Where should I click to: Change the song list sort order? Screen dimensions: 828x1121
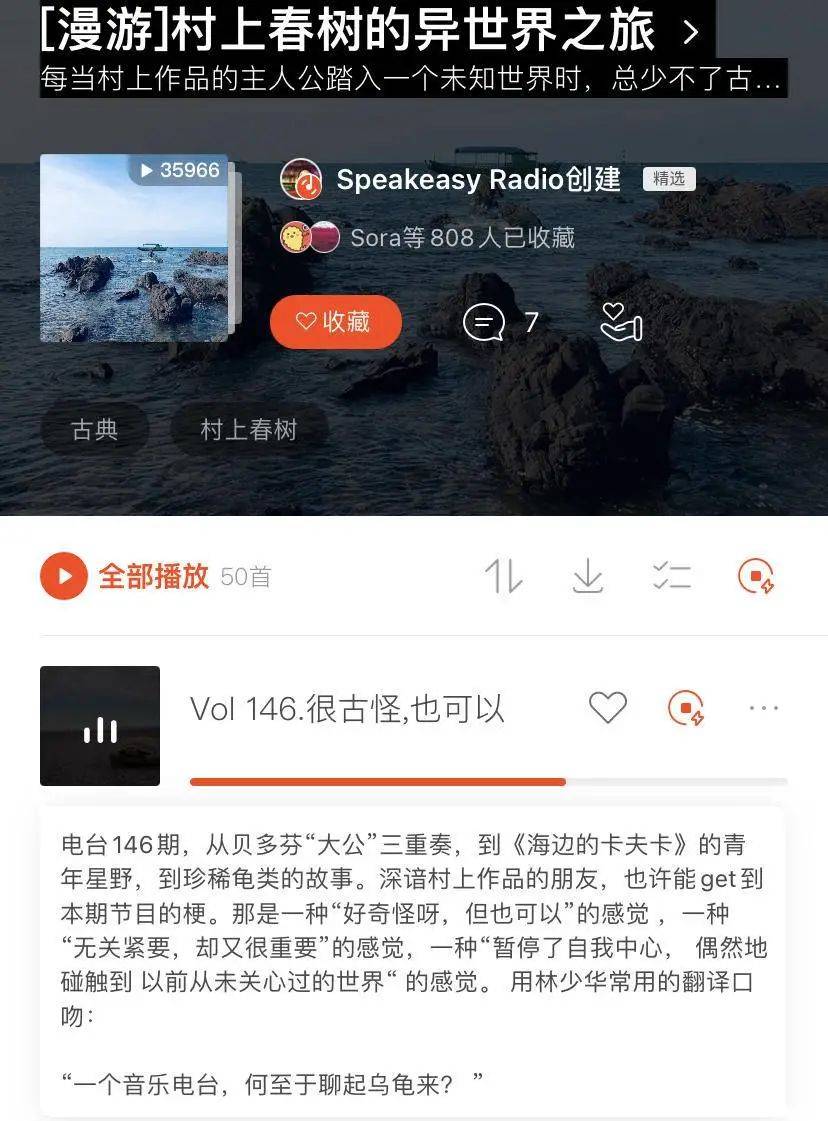click(x=503, y=576)
